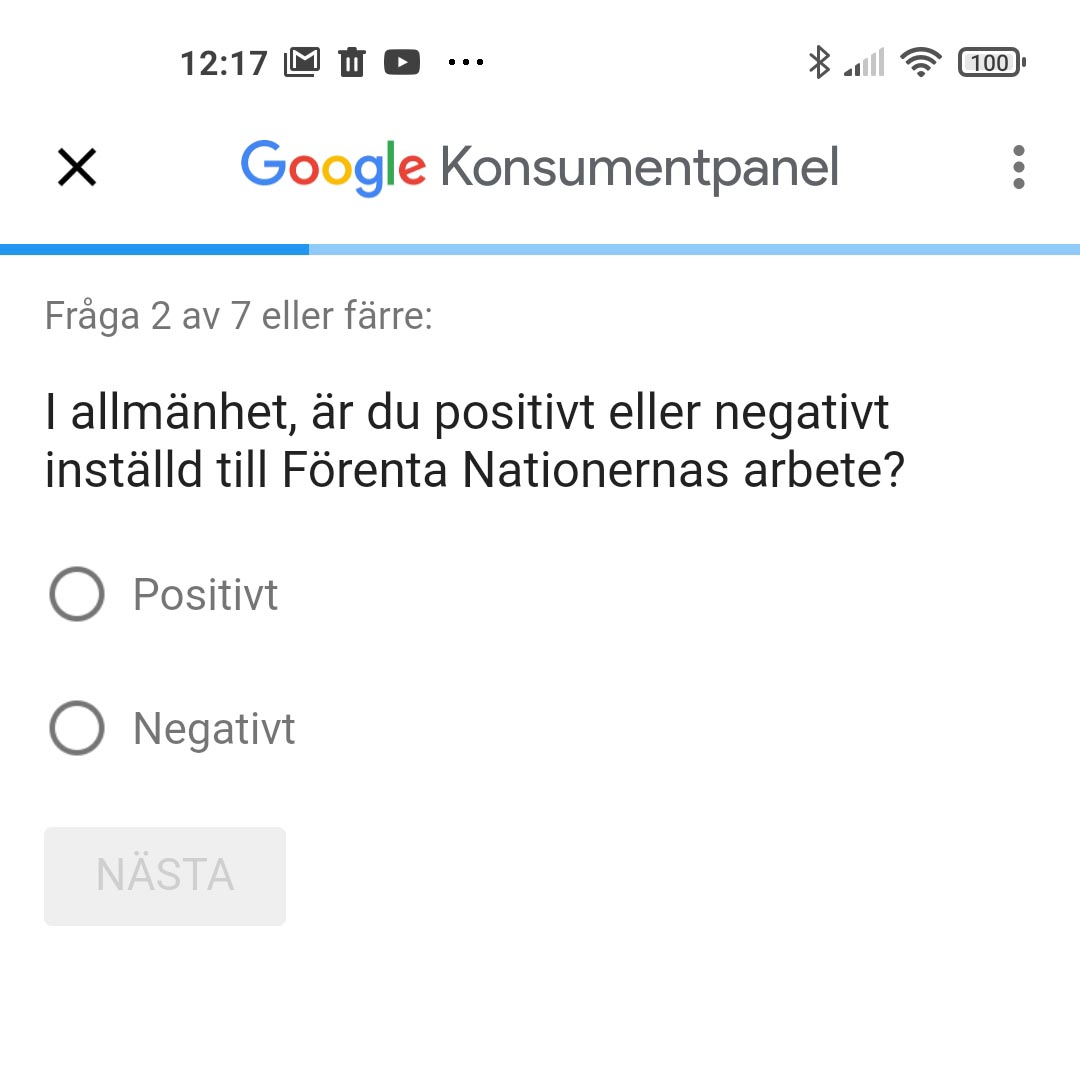Open the YouTube notification icon
Viewport: 1080px width, 1092px height.
(402, 62)
